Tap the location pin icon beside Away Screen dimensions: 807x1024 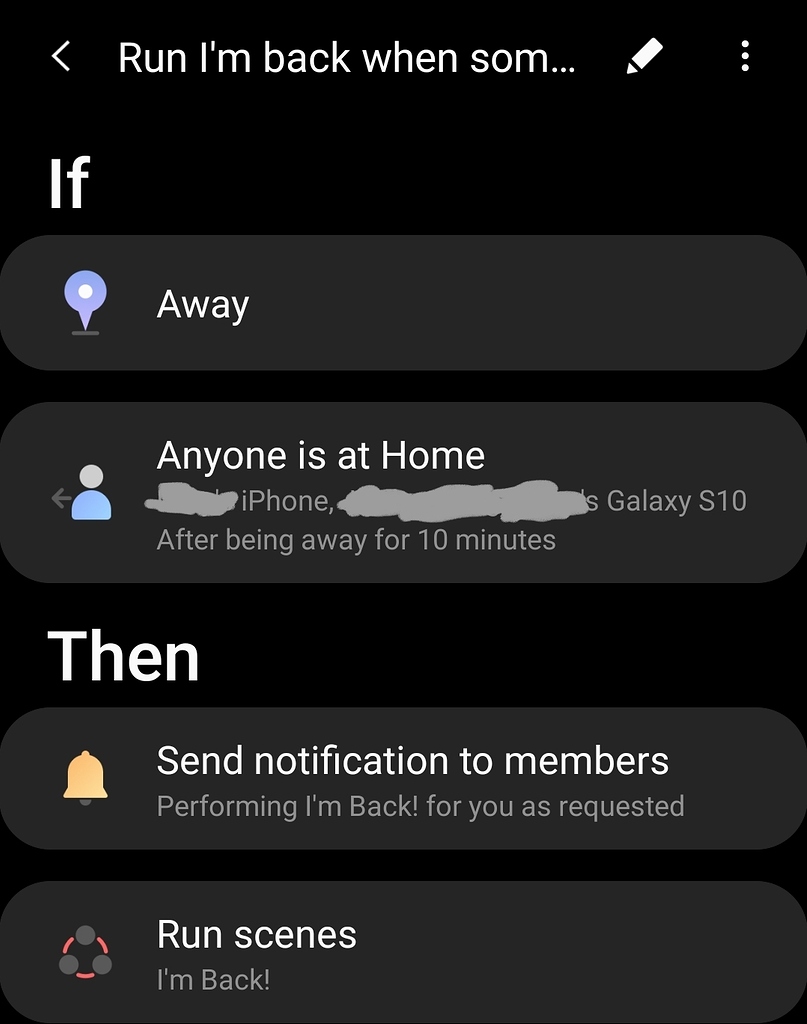tap(85, 300)
